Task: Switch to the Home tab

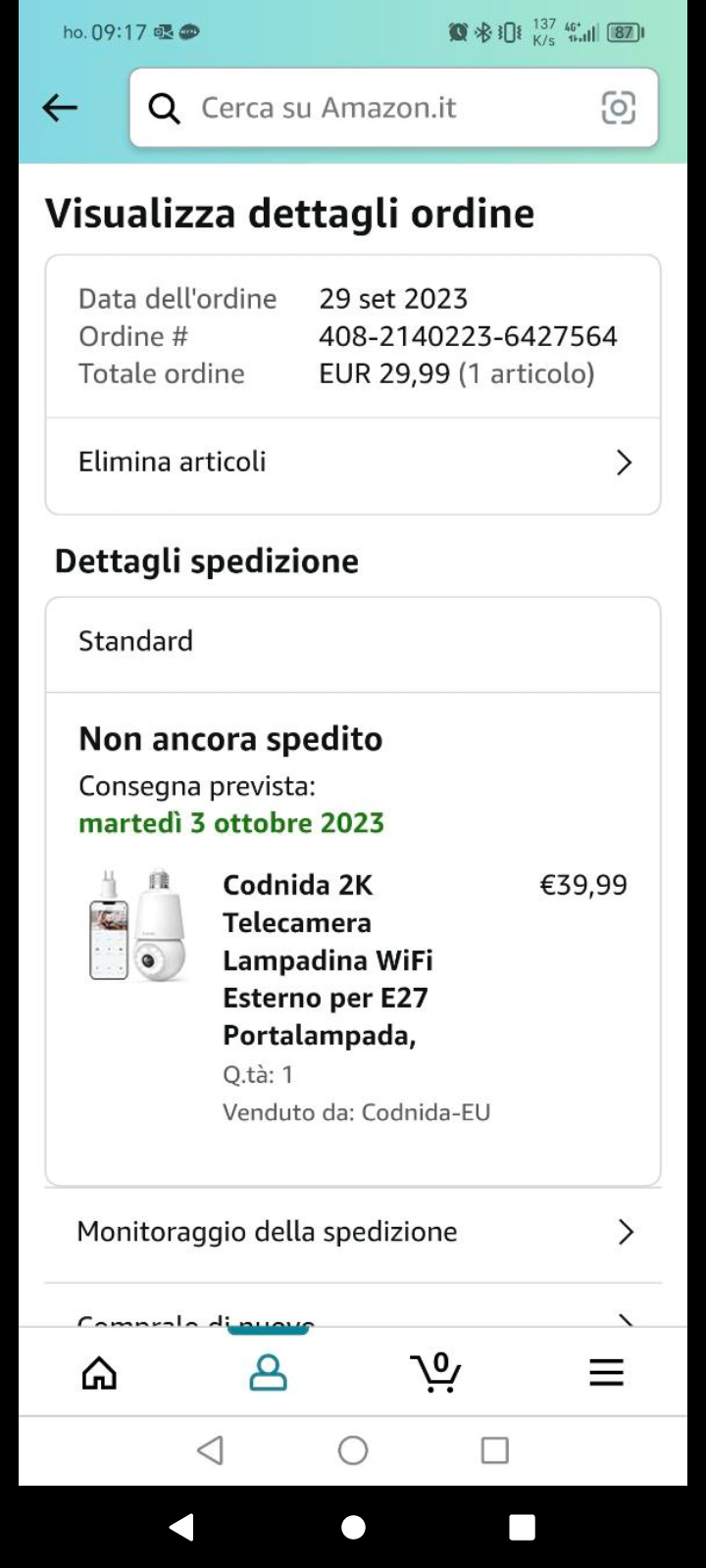Action: coord(99,1372)
